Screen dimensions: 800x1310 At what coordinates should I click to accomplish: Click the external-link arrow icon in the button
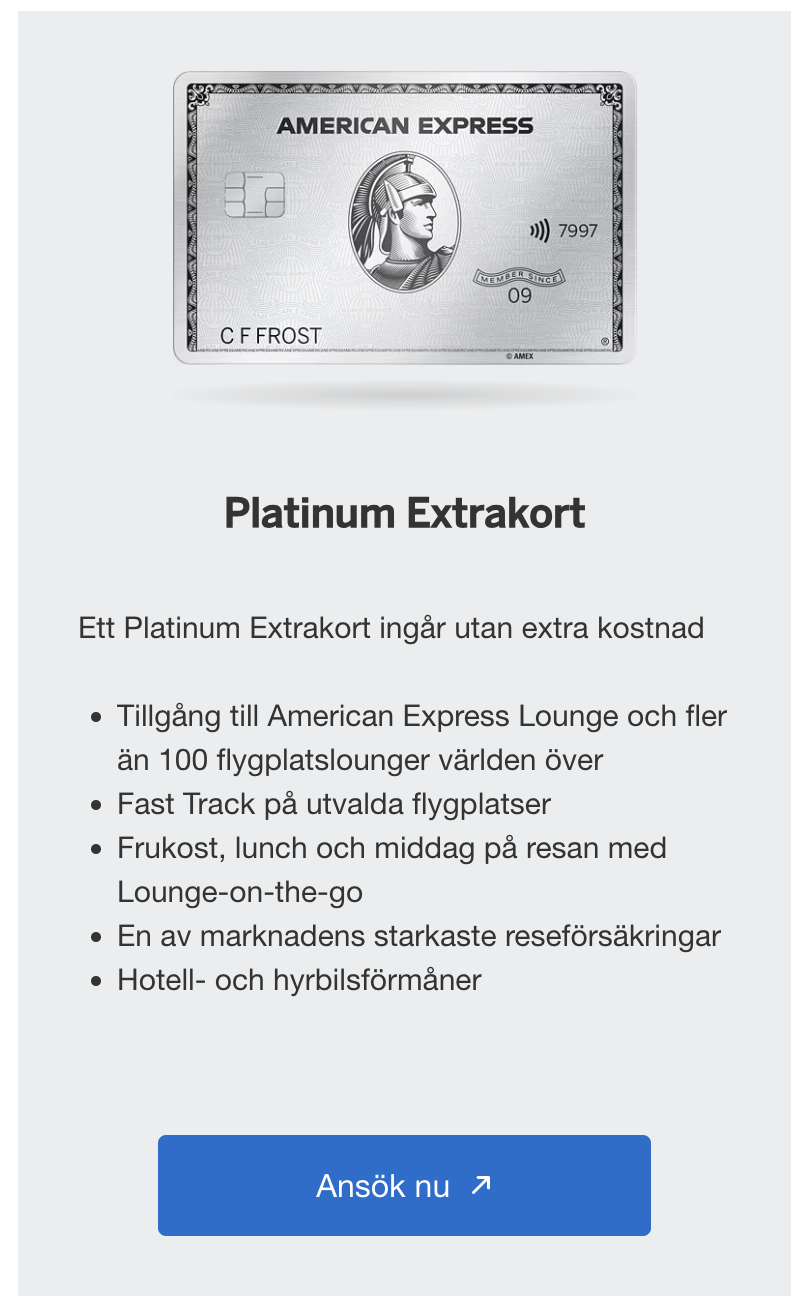tap(481, 1184)
